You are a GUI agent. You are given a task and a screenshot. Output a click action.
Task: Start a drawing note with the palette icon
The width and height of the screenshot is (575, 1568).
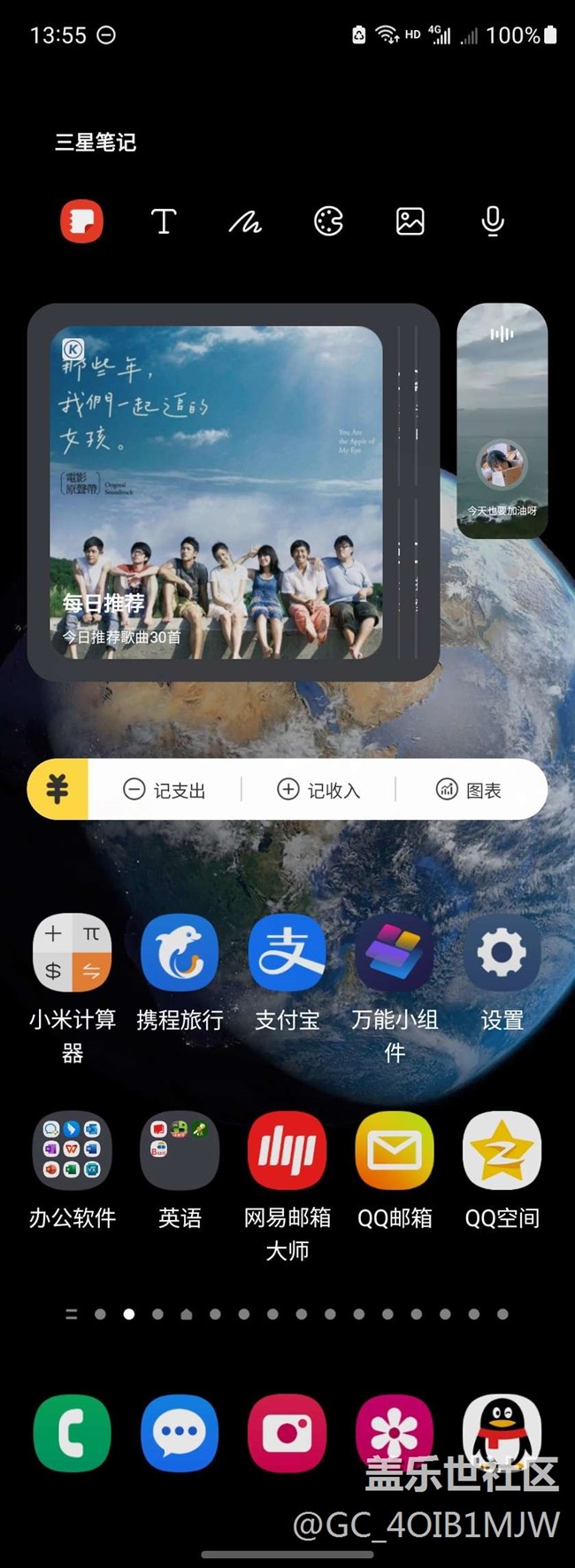coord(328,221)
